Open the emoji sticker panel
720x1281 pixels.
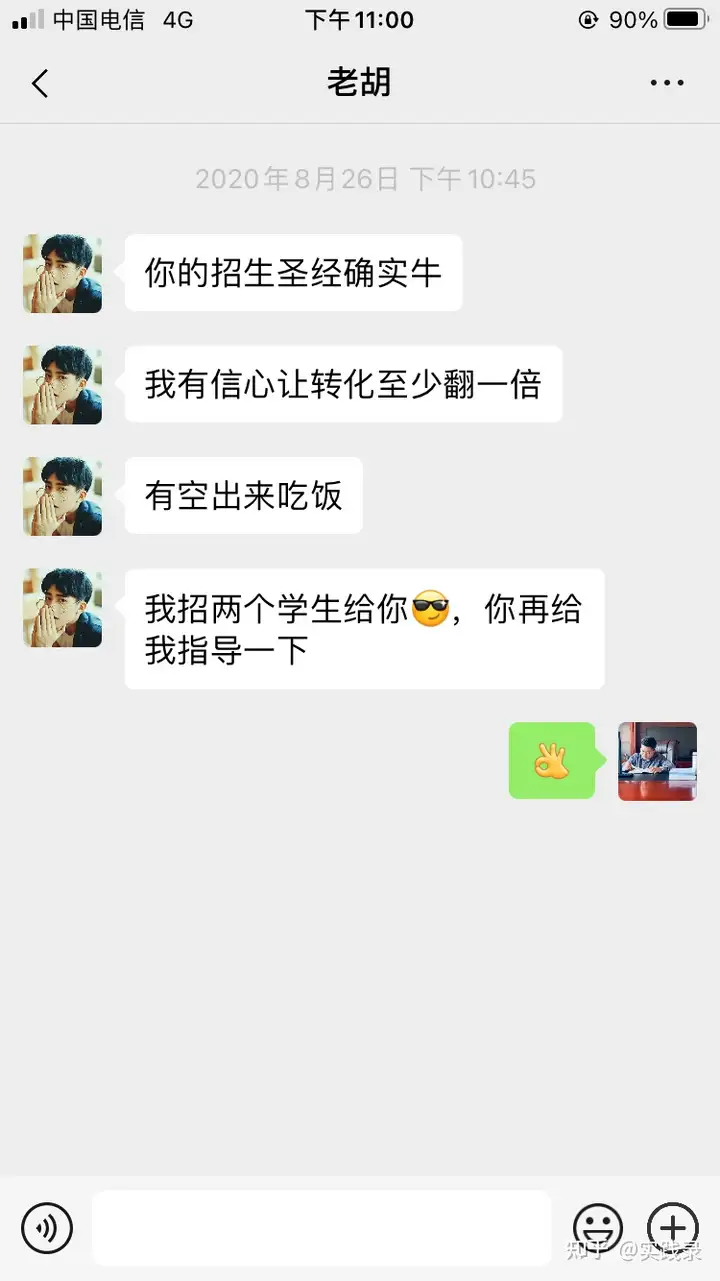597,1227
